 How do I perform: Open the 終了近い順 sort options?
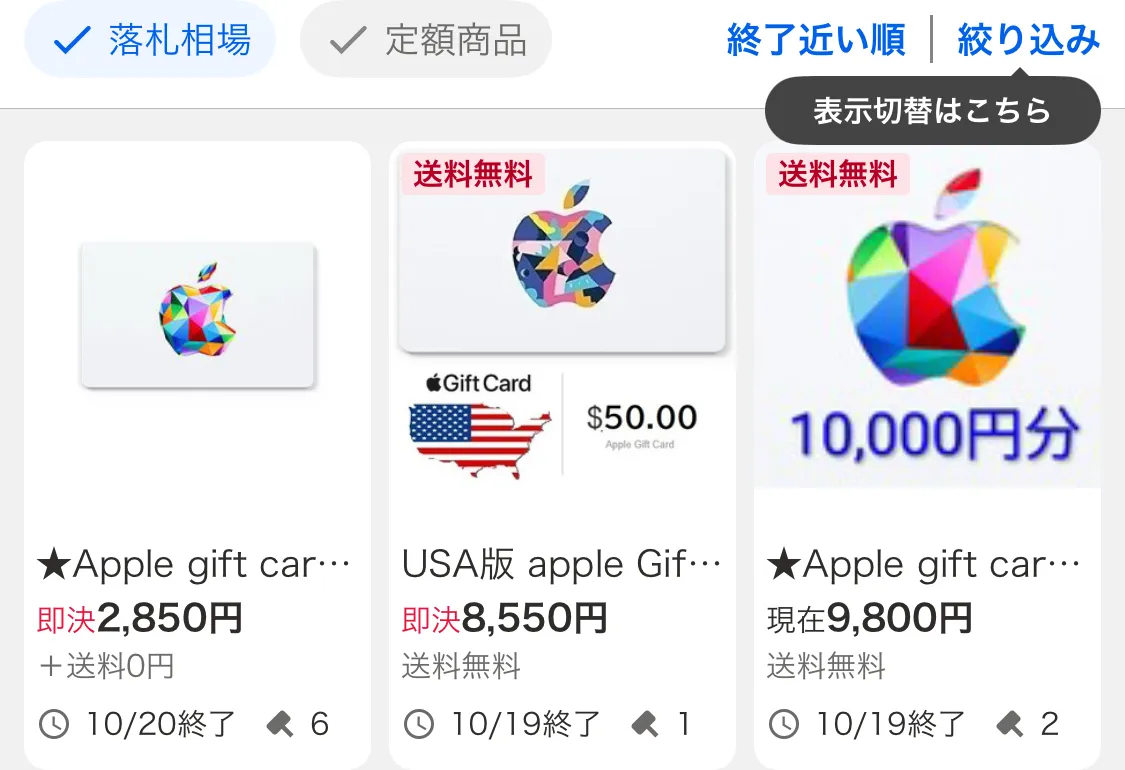pyautogui.click(x=816, y=41)
